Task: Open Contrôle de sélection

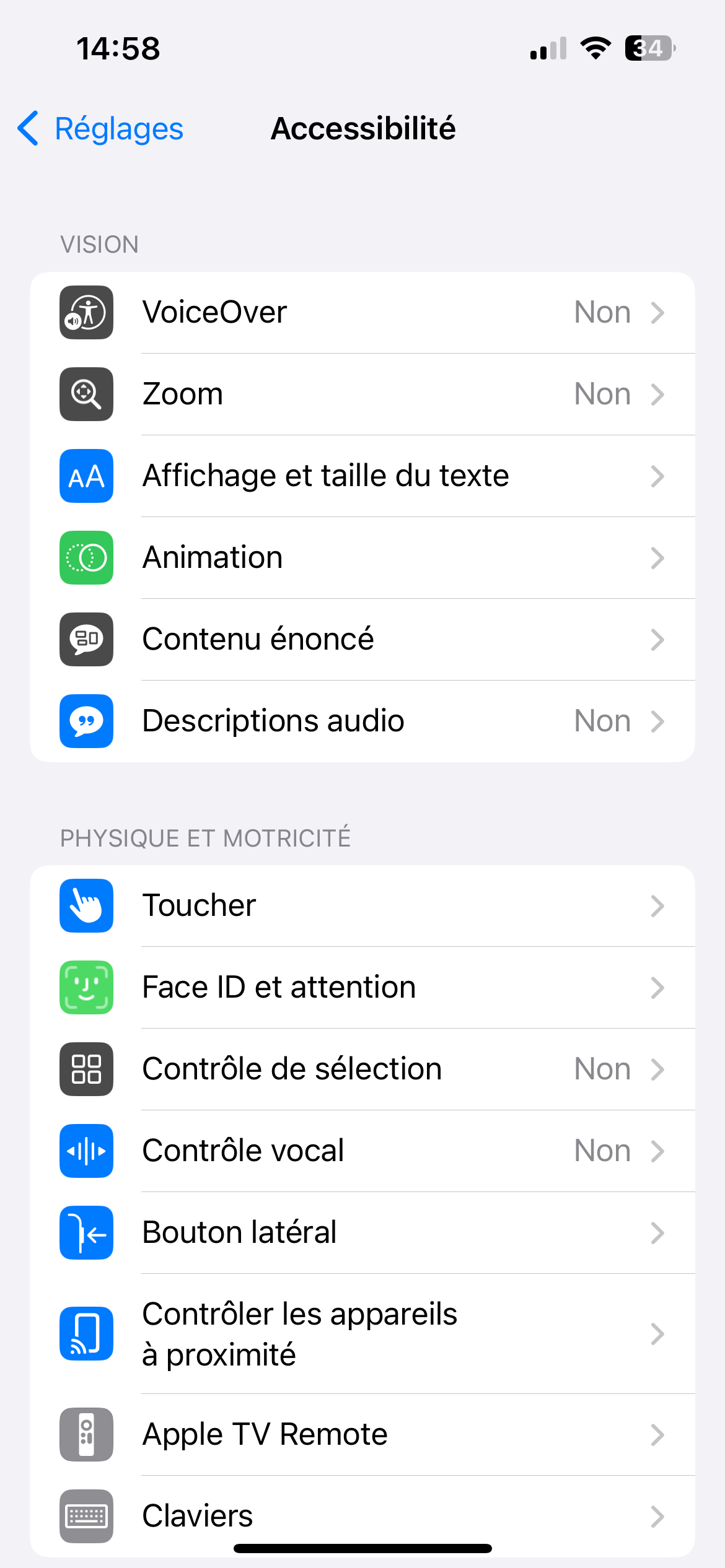Action: point(362,1069)
